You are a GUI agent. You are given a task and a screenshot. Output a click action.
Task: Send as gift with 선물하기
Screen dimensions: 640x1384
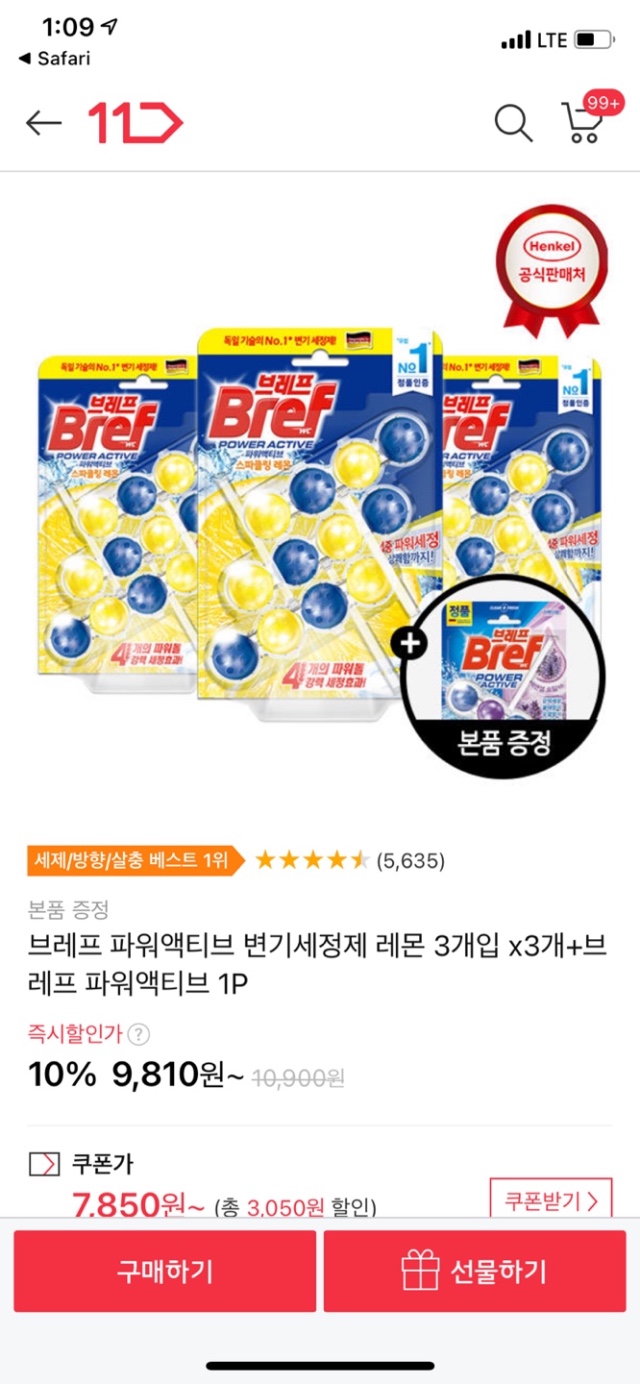coord(474,1271)
